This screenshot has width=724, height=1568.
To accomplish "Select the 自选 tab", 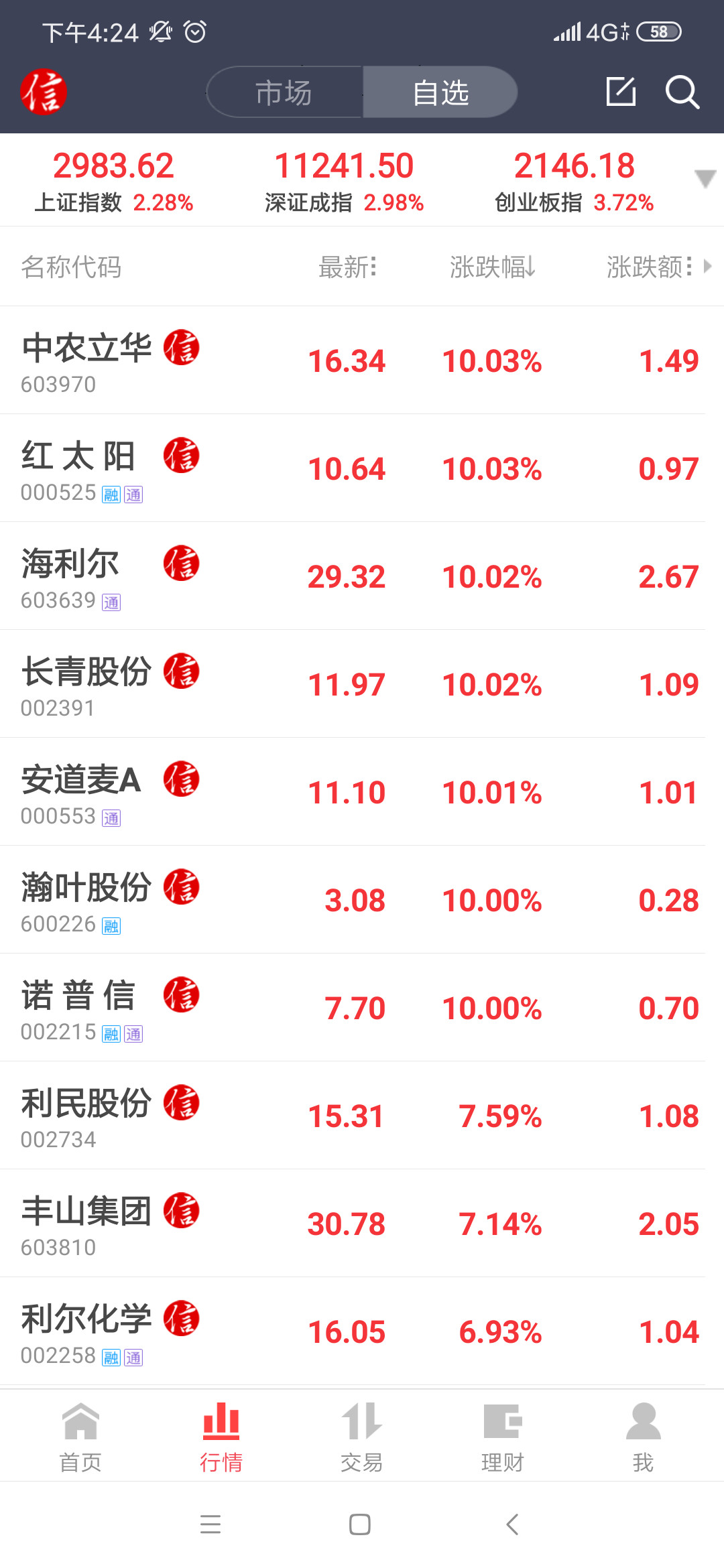I will pyautogui.click(x=440, y=92).
